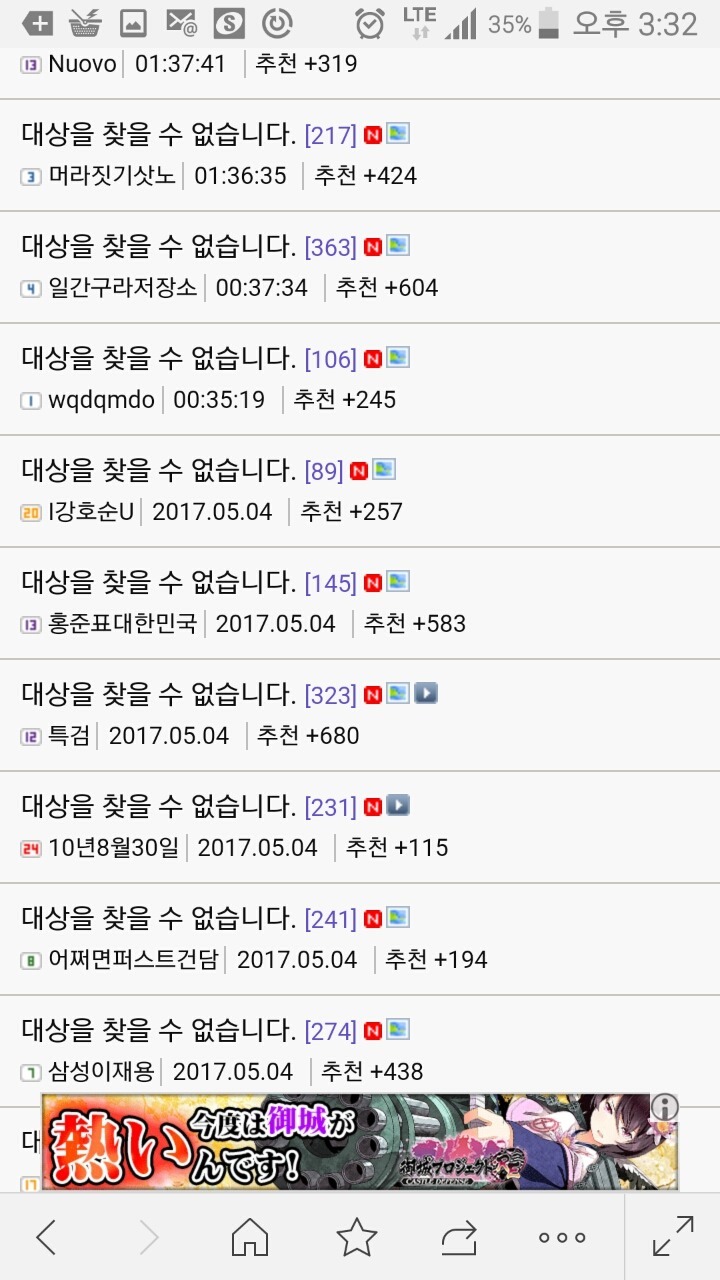The height and width of the screenshot is (1280, 720).
Task: Open the post by 10년8월30일
Action: pos(158,806)
